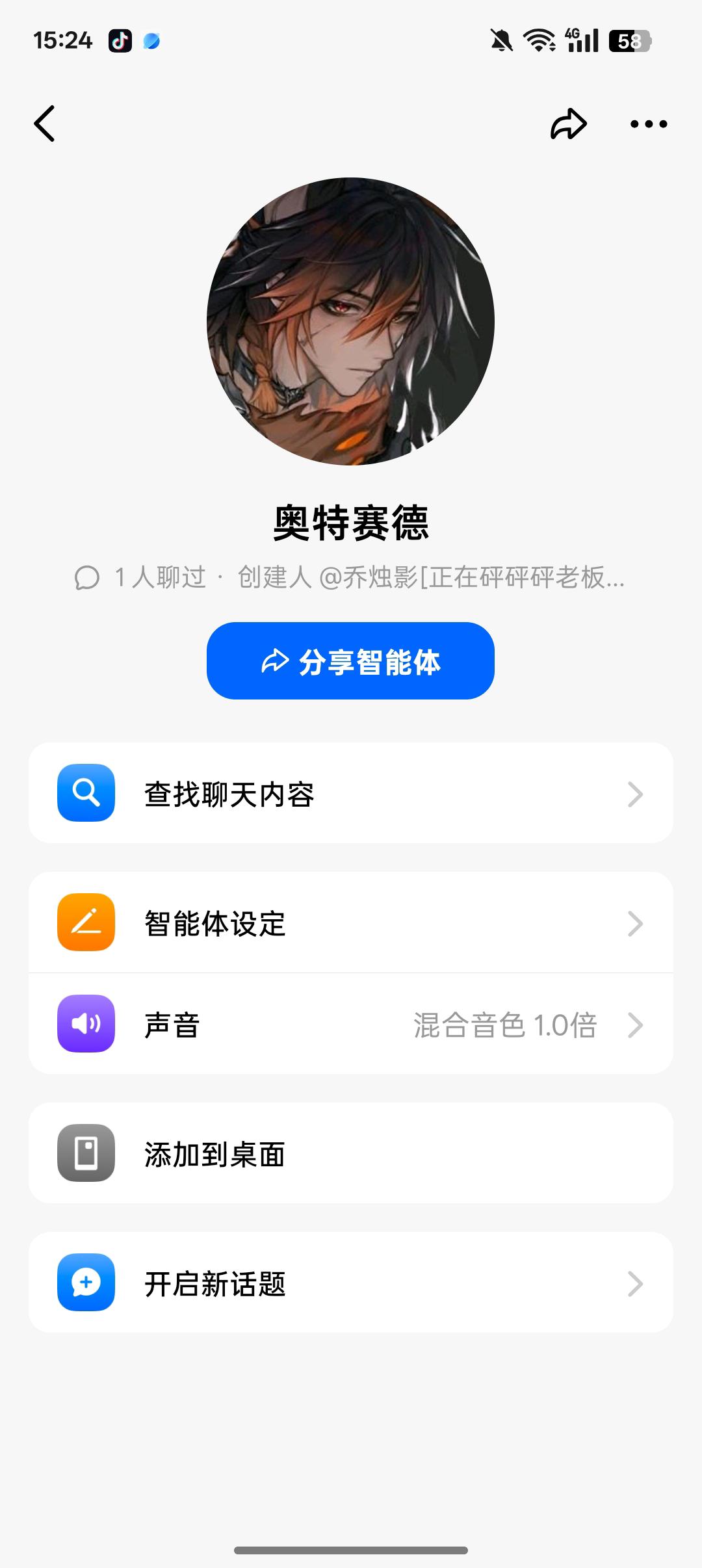The height and width of the screenshot is (1568, 702).
Task: Go back using the top-left arrow
Action: [x=44, y=124]
